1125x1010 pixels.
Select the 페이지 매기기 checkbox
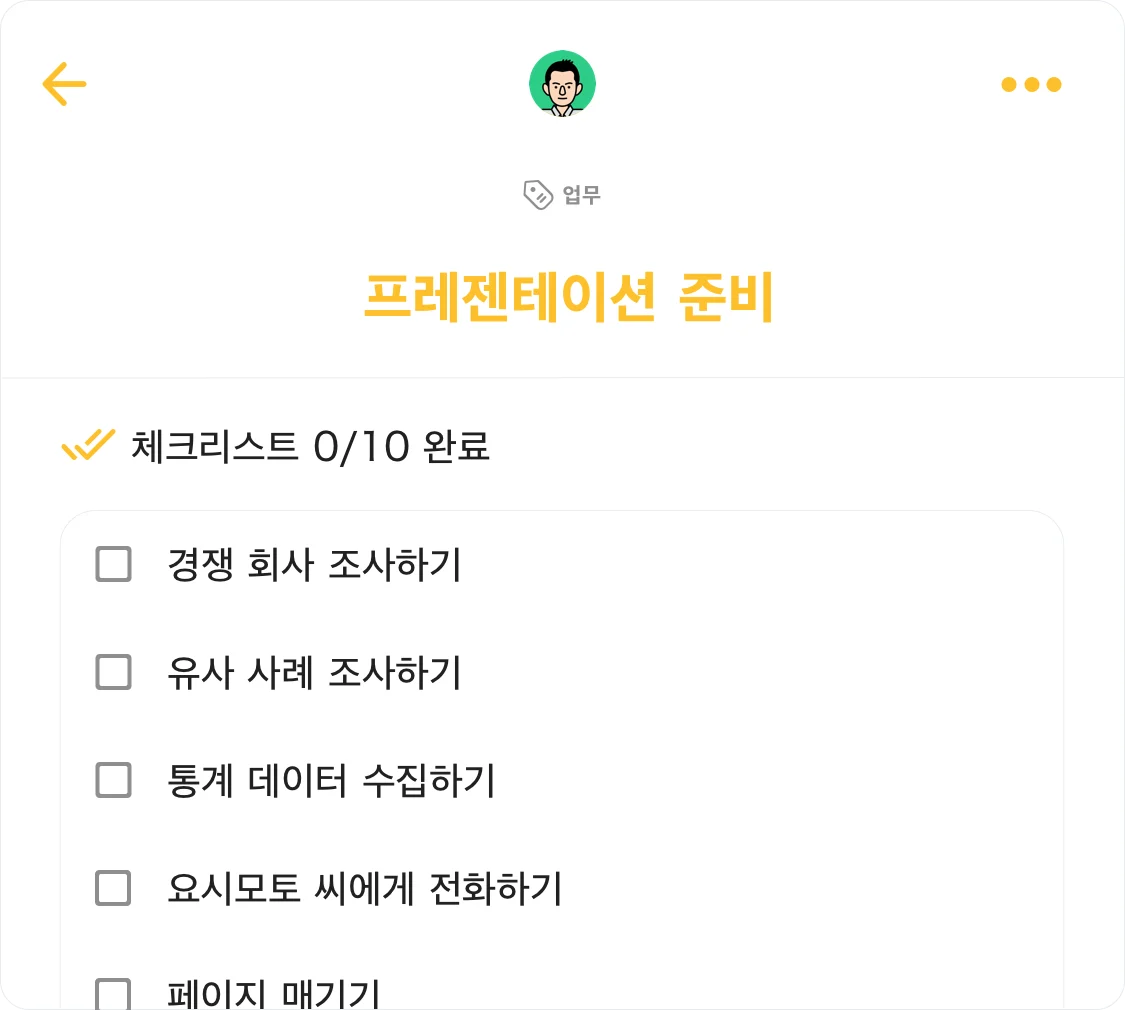[x=113, y=993]
